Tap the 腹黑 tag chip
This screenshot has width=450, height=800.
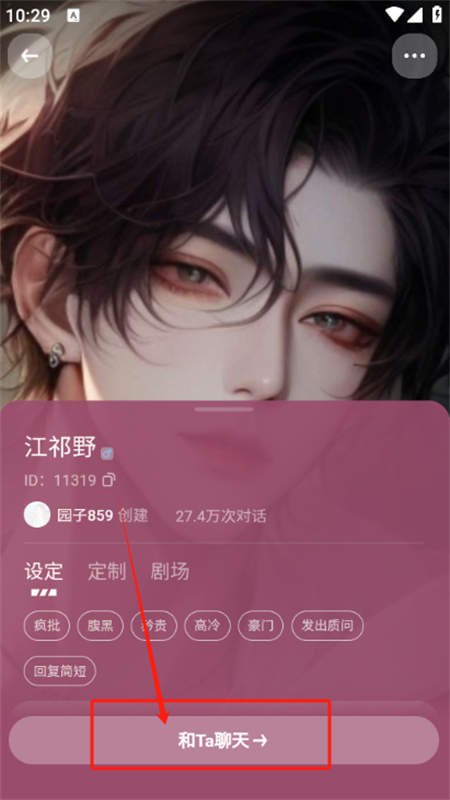[101, 625]
